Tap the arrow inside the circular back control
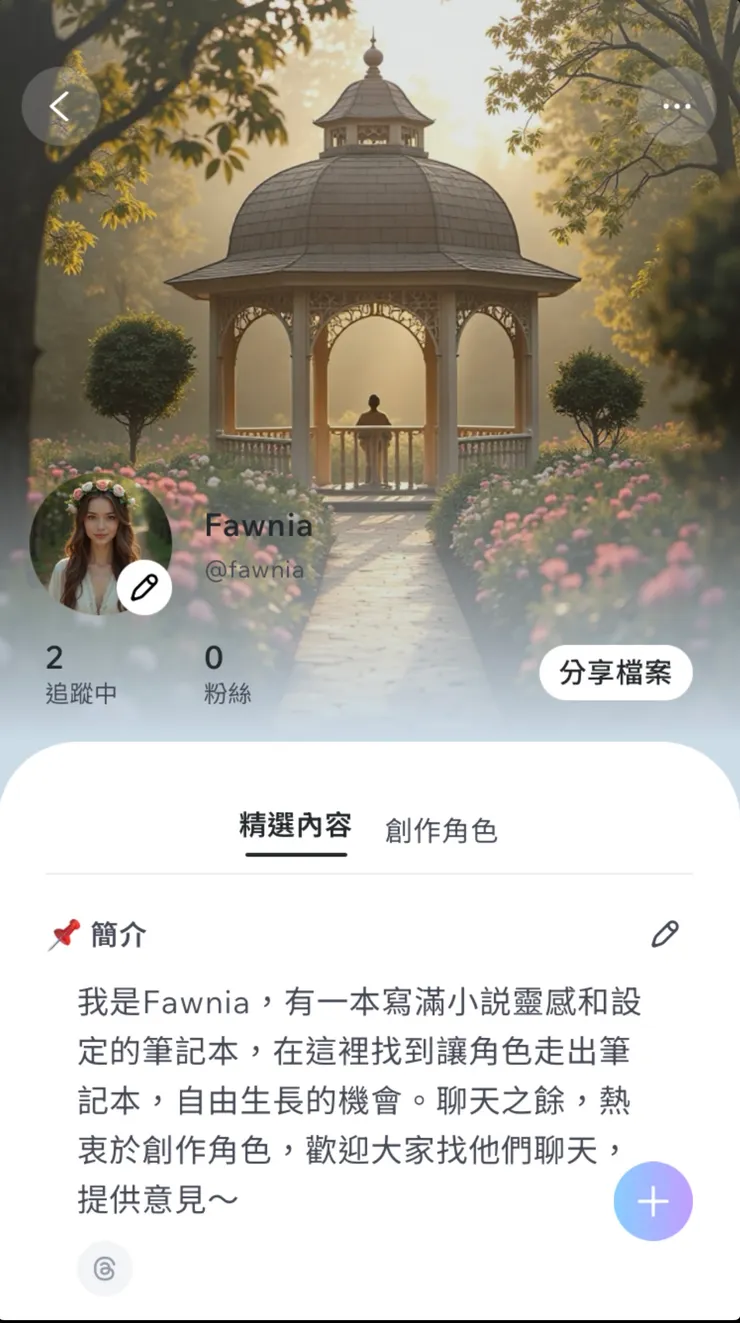Image resolution: width=740 pixels, height=1323 pixels. click(x=59, y=106)
